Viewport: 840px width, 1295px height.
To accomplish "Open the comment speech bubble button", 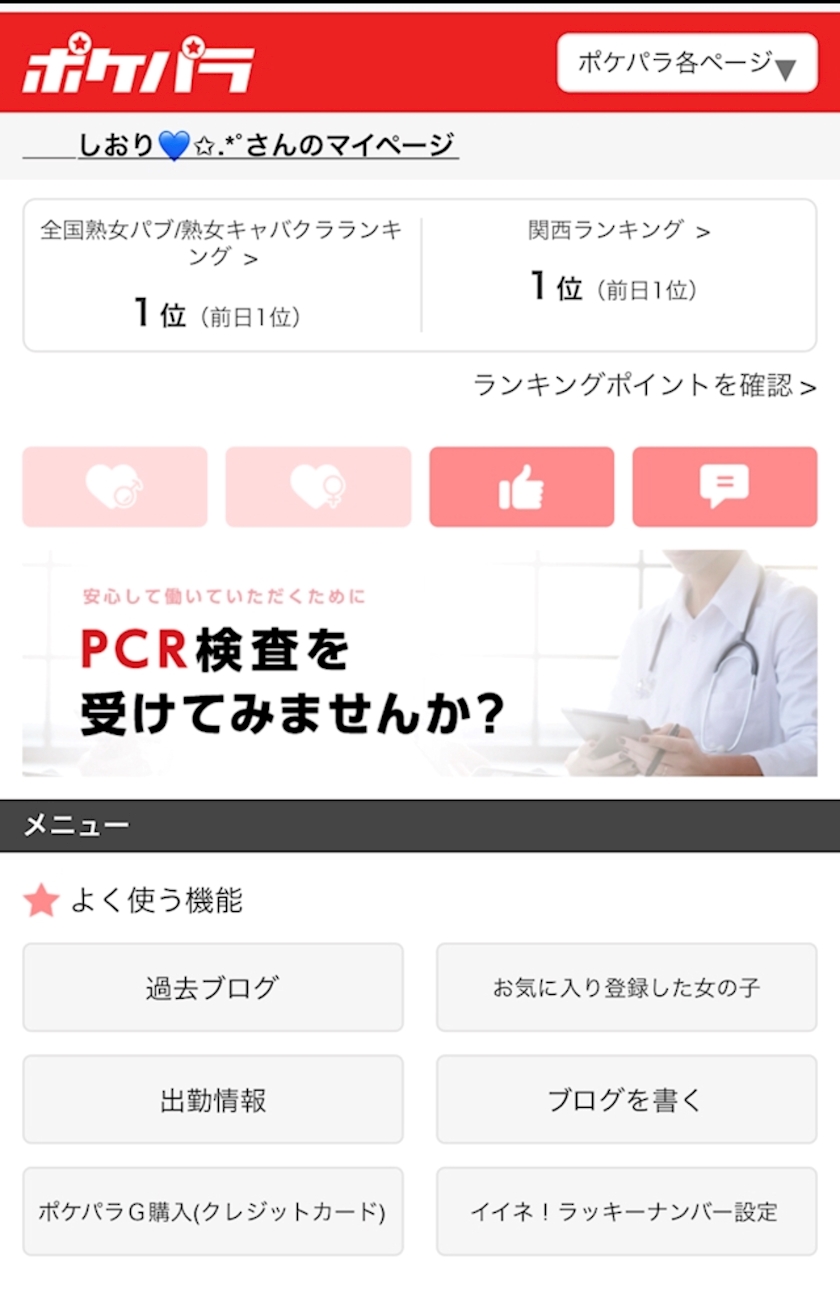I will coord(724,487).
